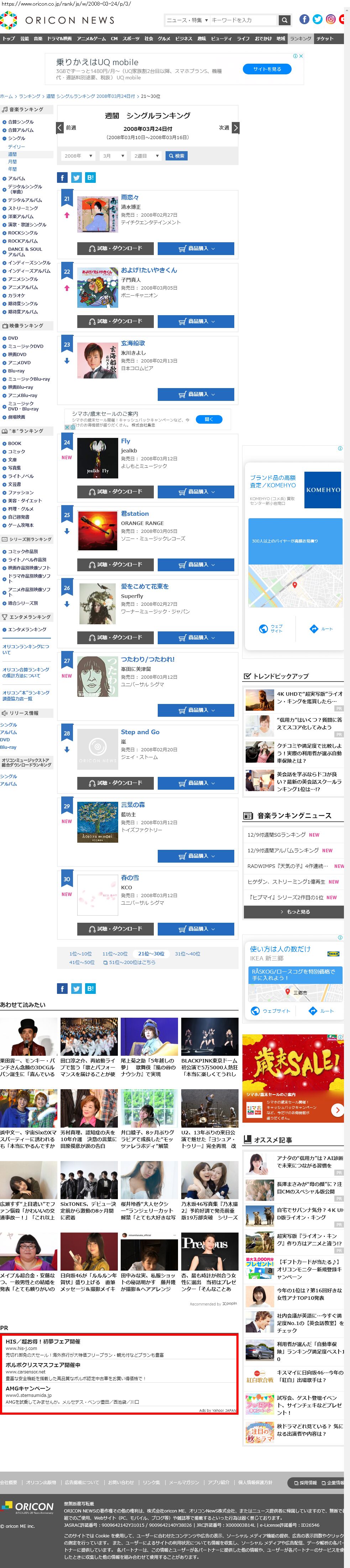
Task: Tap もっと見る in music ranking news
Action: pos(294,912)
